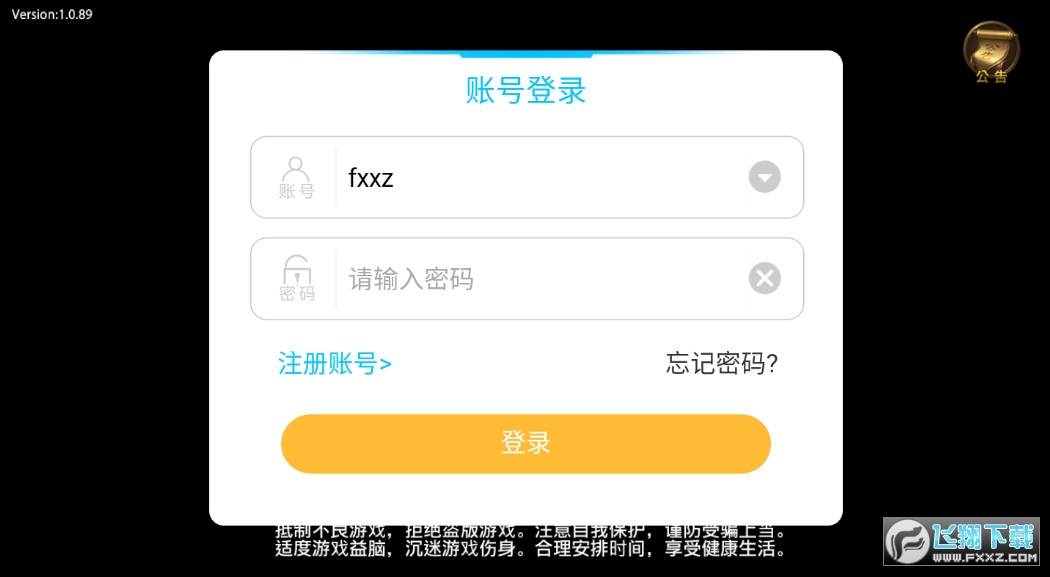Expand the saved accounts dropdown arrow
Viewport: 1050px width, 577px height.
pos(765,178)
